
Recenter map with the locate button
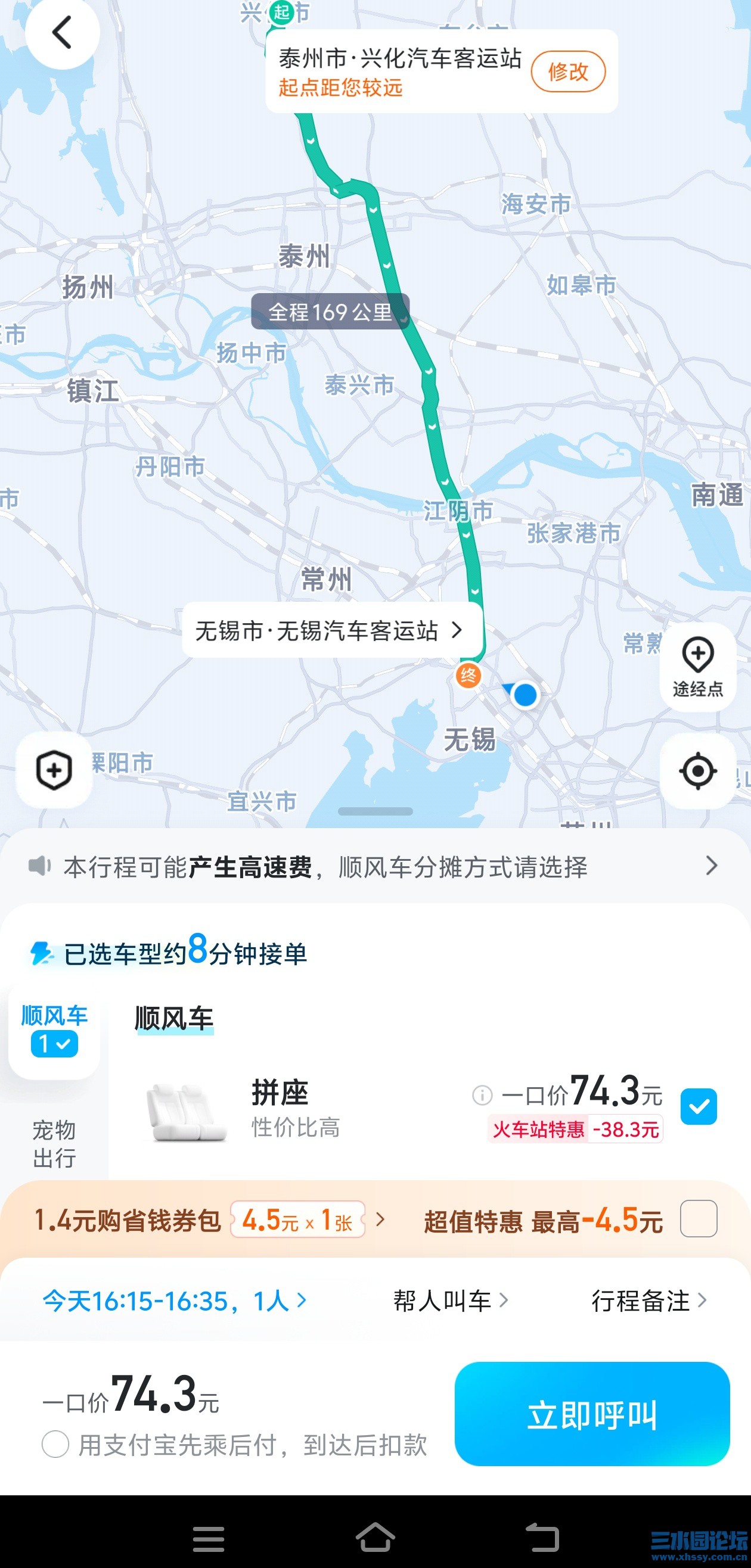pos(697,771)
